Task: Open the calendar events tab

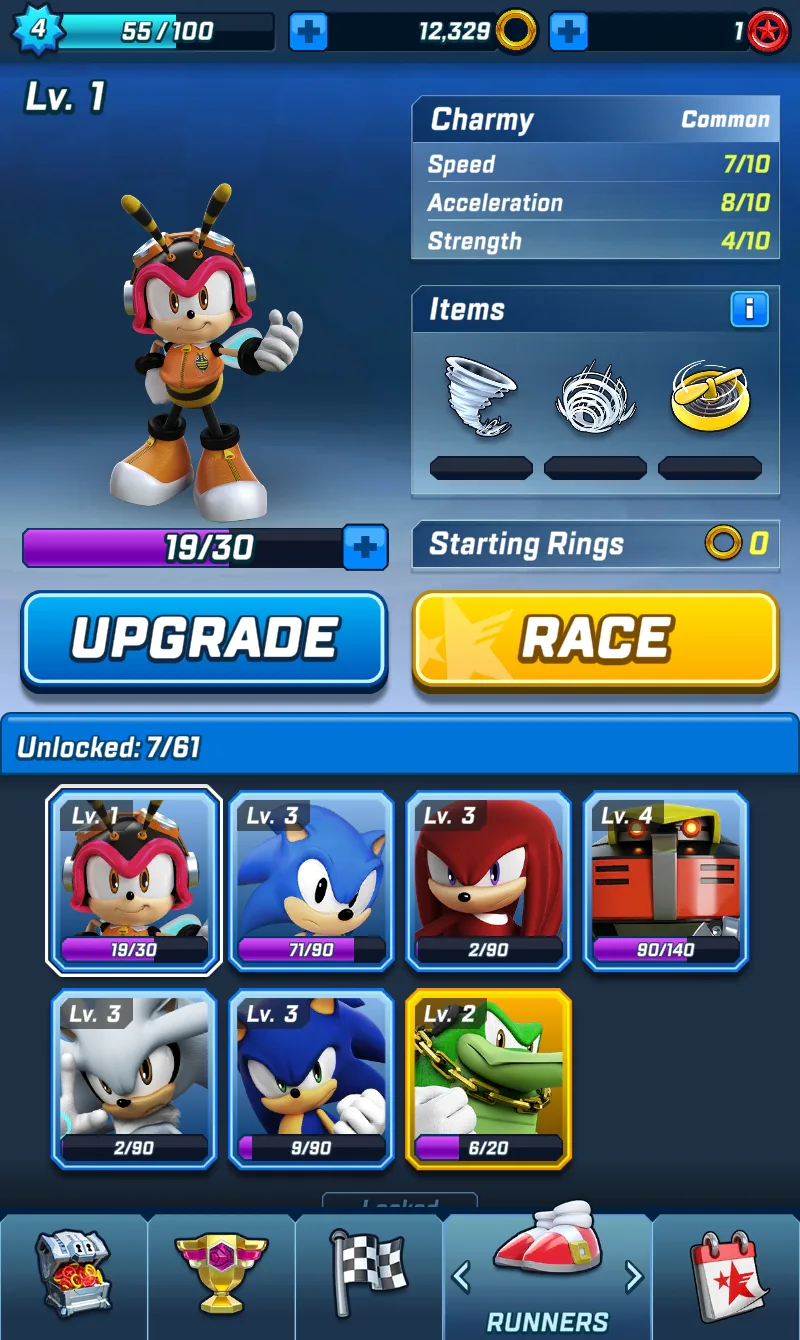Action: [727, 1275]
